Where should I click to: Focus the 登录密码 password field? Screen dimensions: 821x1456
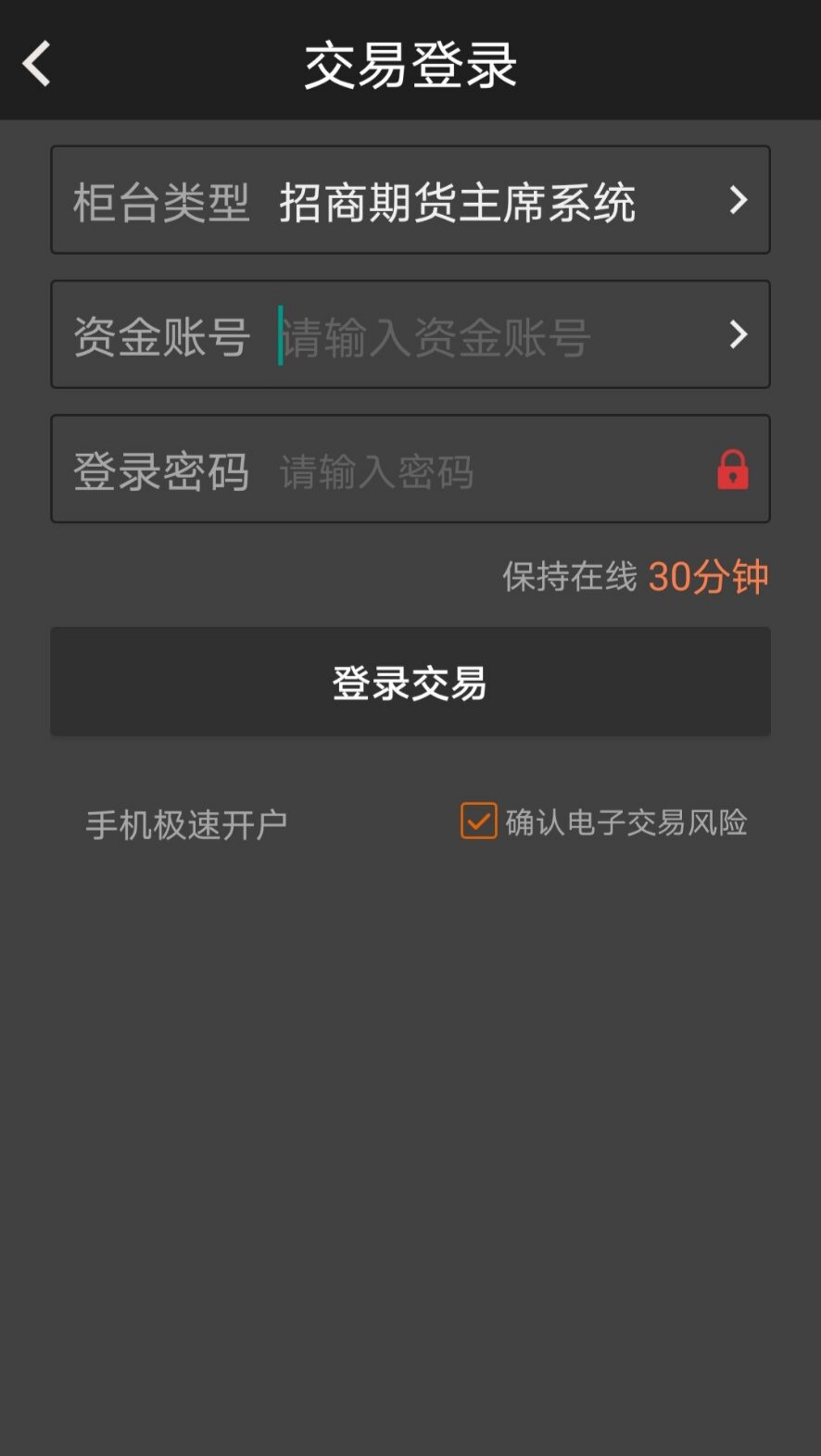410,469
